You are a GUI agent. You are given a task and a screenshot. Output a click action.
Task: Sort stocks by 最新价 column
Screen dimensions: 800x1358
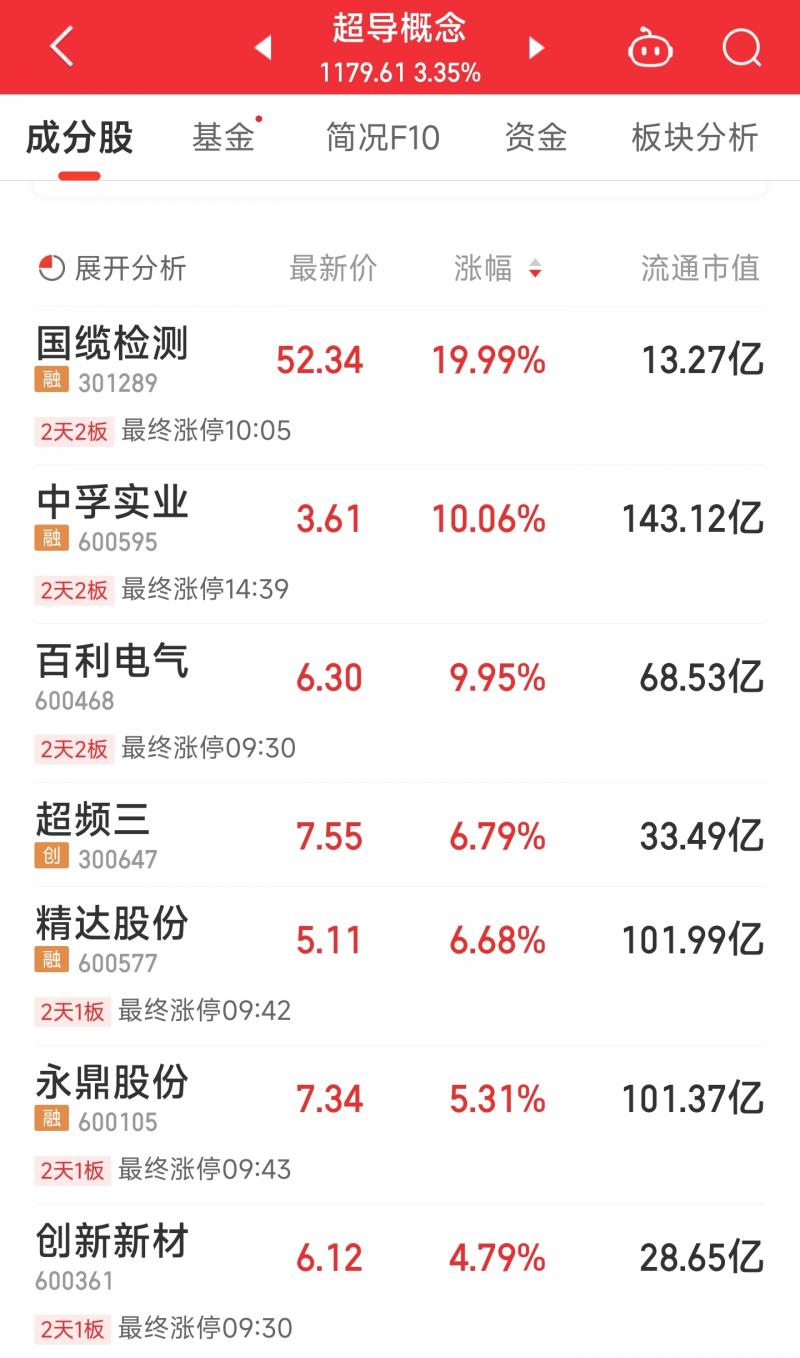(333, 268)
